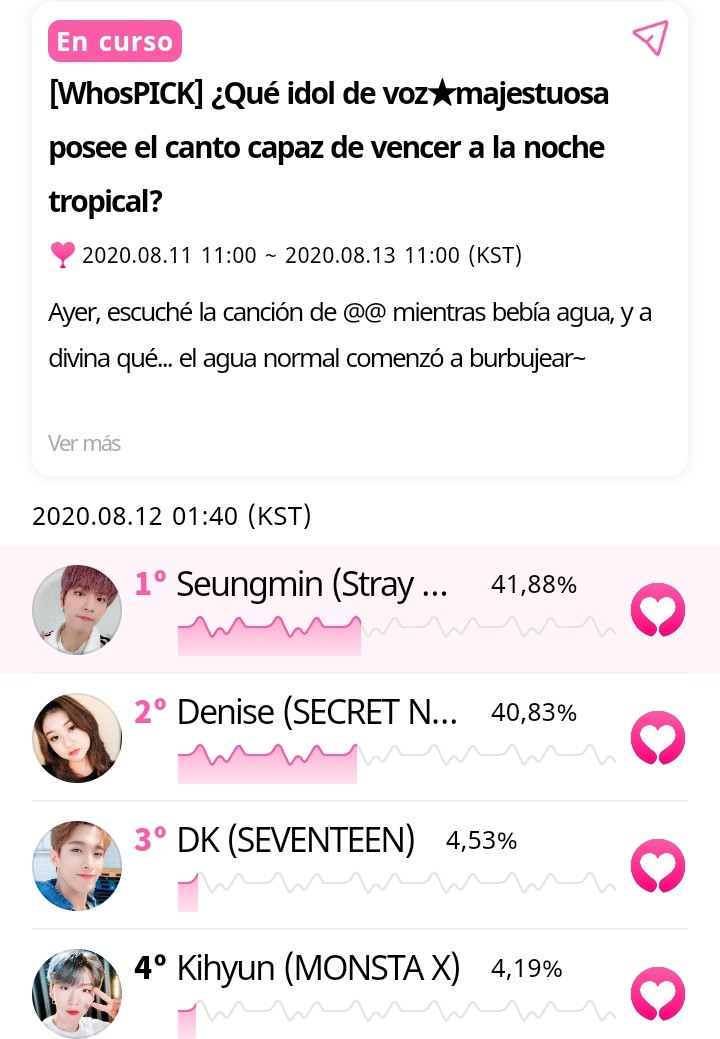Vote heart for DK (SEVENTEEN)
This screenshot has width=720, height=1039.
click(658, 867)
